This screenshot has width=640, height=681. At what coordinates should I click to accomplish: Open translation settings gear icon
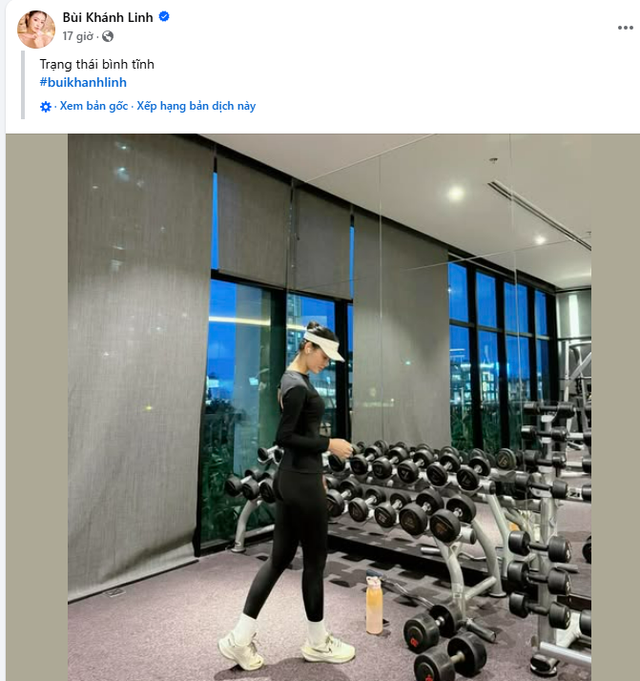46,106
